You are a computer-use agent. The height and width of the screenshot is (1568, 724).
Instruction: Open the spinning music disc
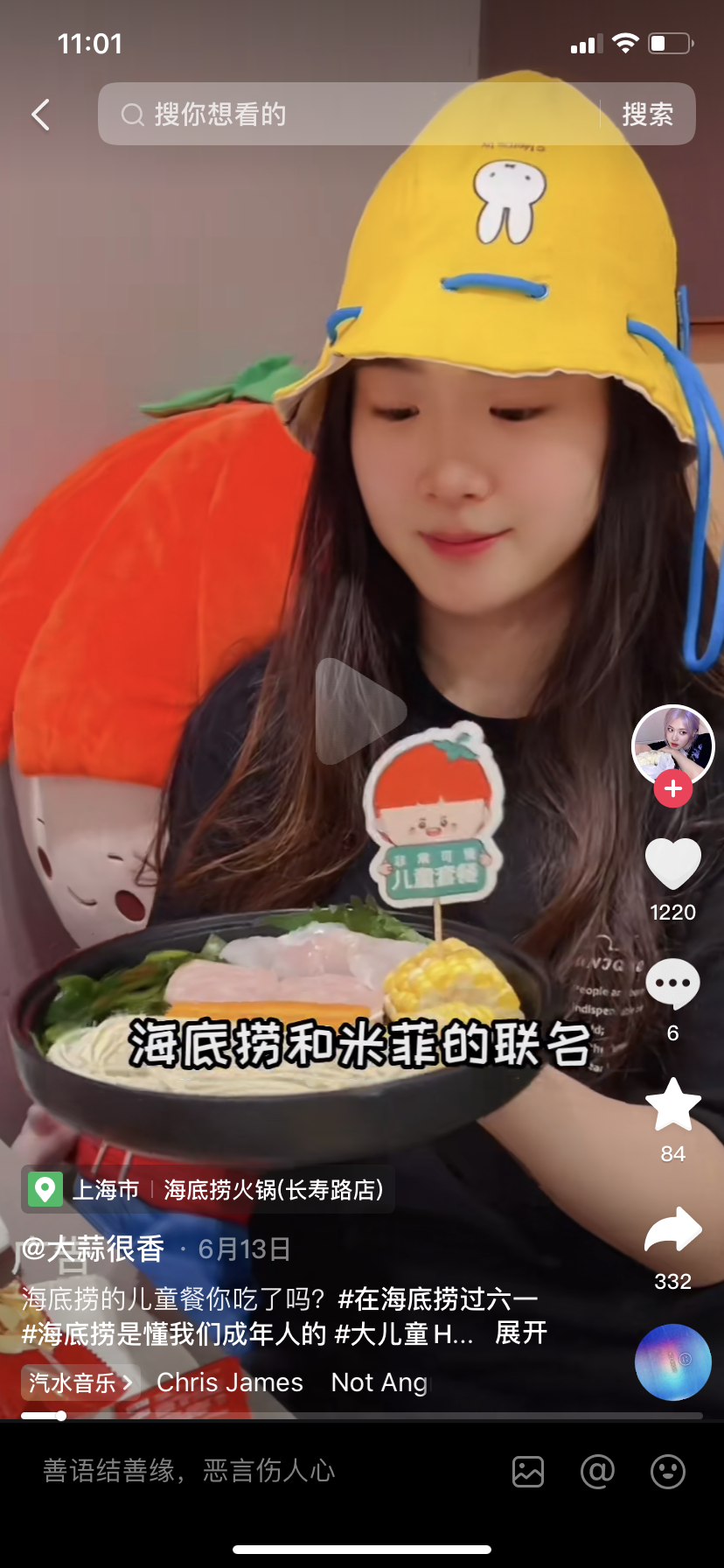pyautogui.click(x=672, y=1361)
